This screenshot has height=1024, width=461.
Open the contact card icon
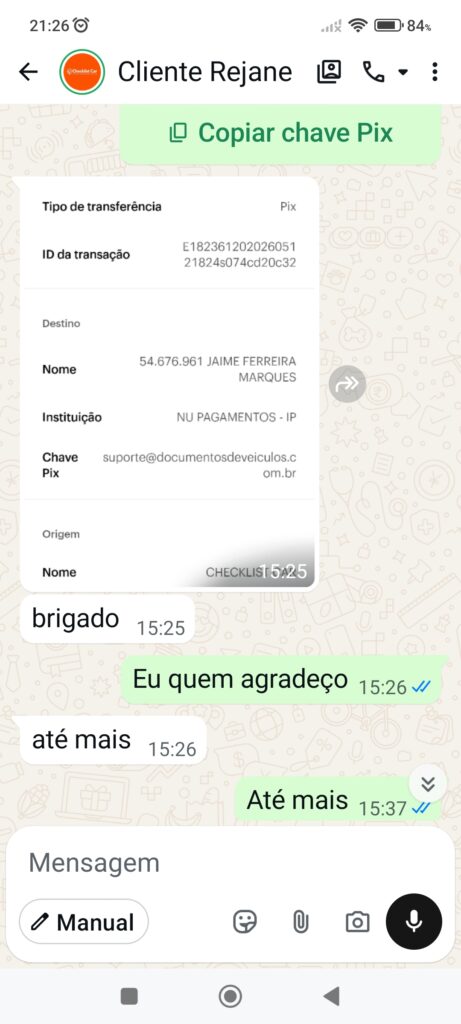click(329, 72)
